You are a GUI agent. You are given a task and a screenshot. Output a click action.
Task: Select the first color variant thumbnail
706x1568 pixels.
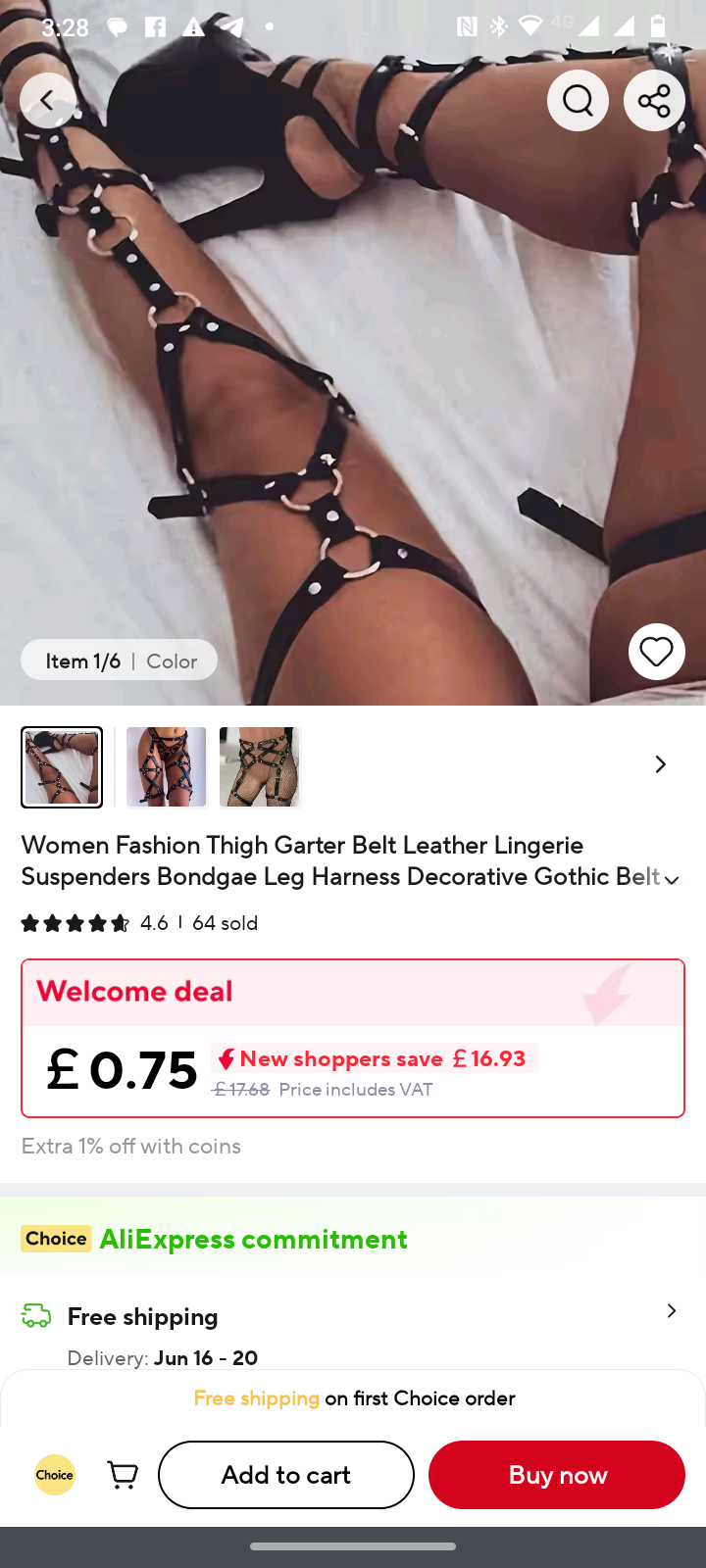pyautogui.click(x=62, y=766)
